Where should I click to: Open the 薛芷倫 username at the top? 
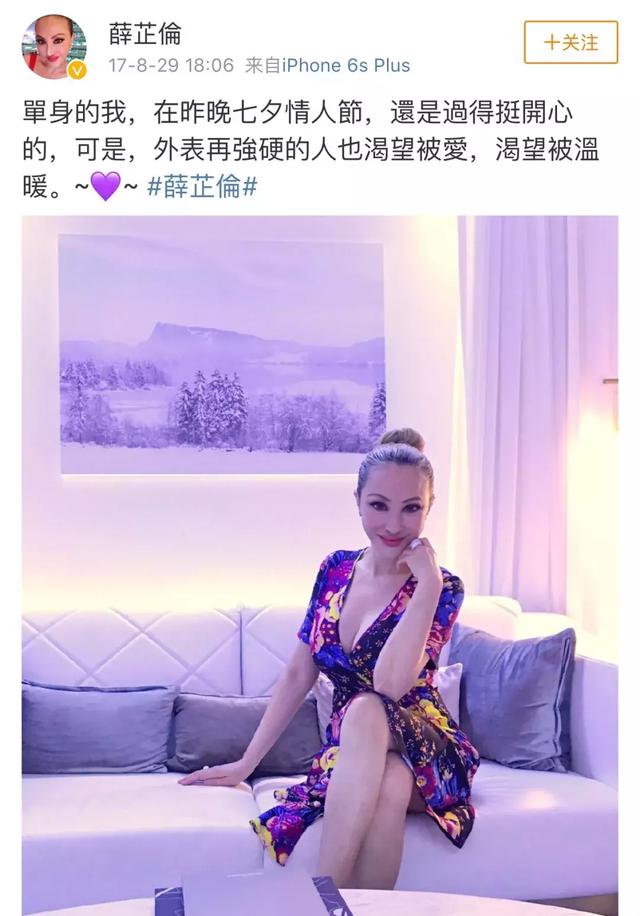(x=145, y=32)
